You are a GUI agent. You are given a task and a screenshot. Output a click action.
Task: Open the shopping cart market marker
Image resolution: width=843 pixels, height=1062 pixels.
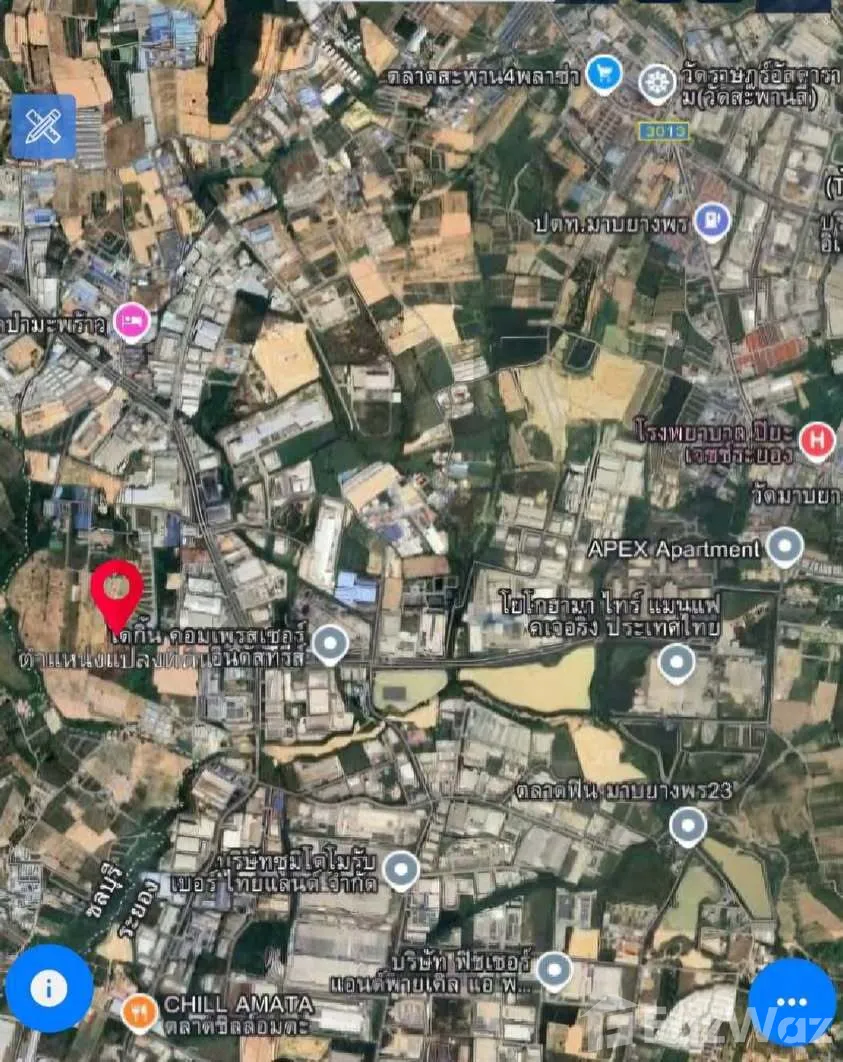[x=604, y=73]
